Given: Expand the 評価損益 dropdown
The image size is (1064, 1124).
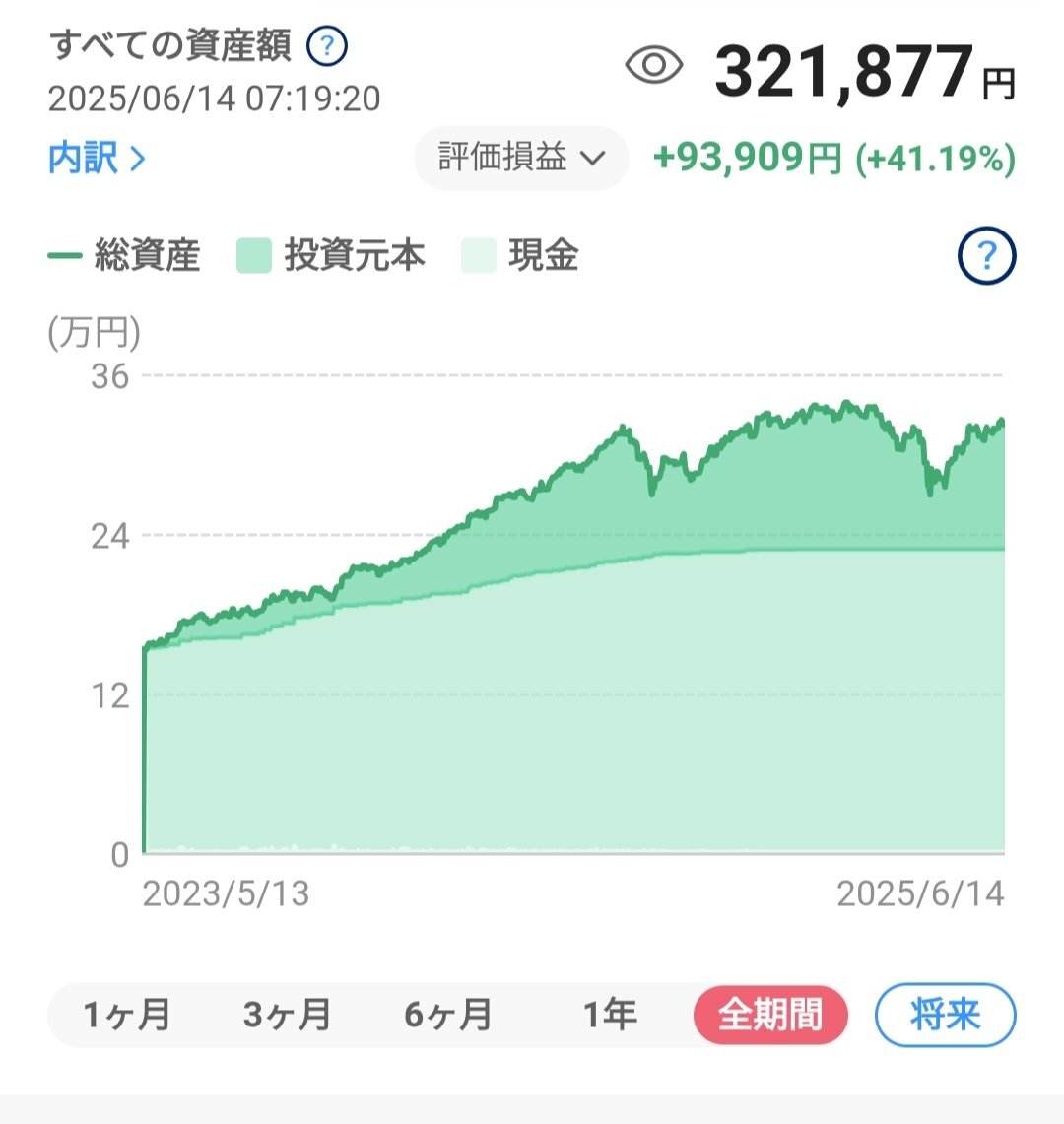Looking at the screenshot, I should pos(521,158).
